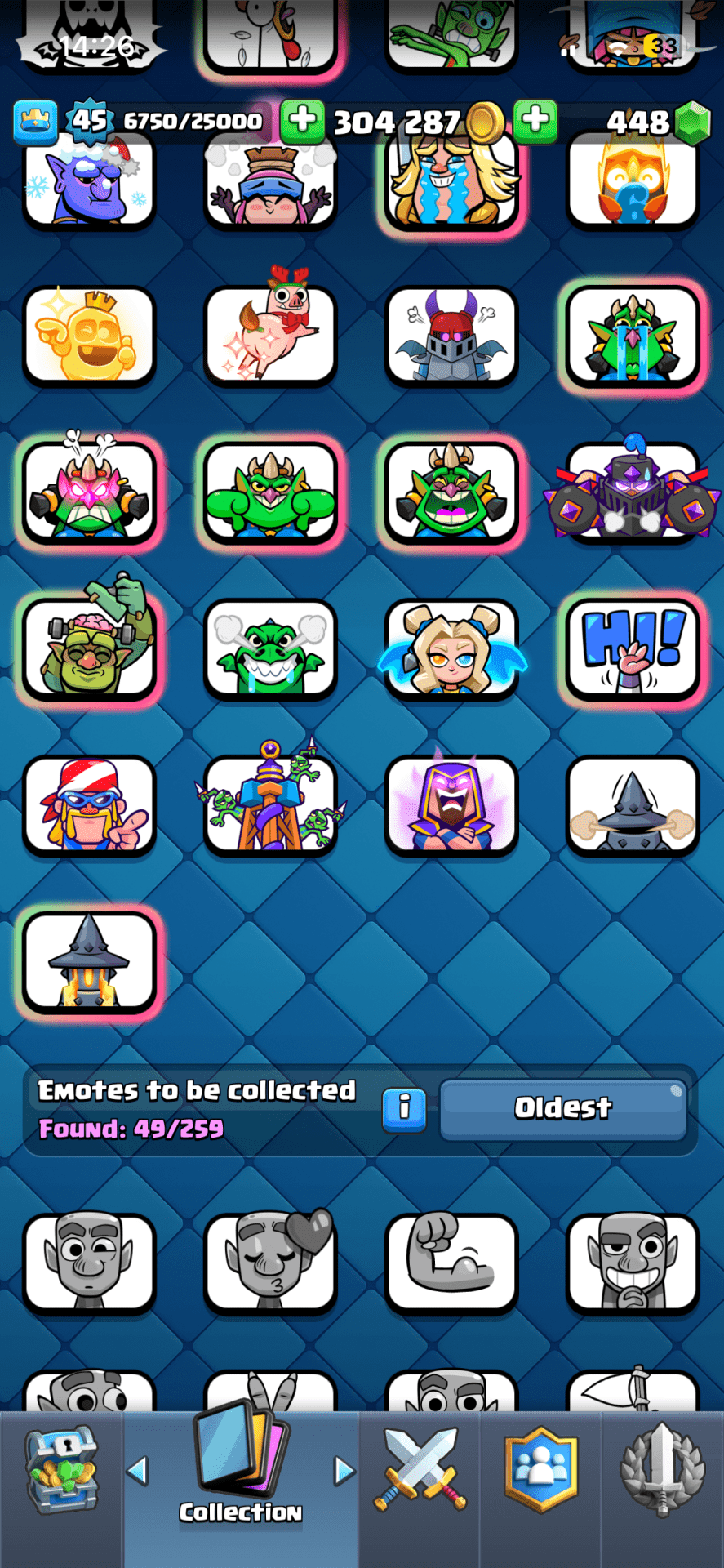Go to the next Collection page arrow
724x1568 pixels.
(344, 1471)
